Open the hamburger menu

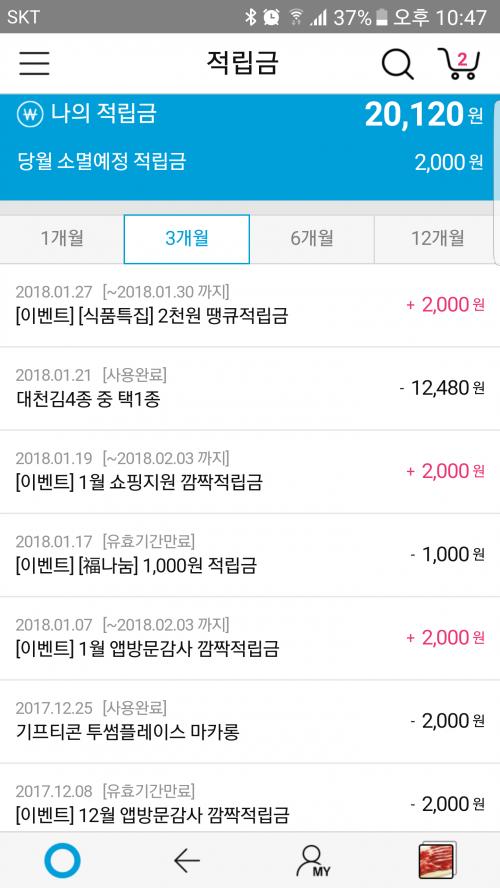pos(34,63)
